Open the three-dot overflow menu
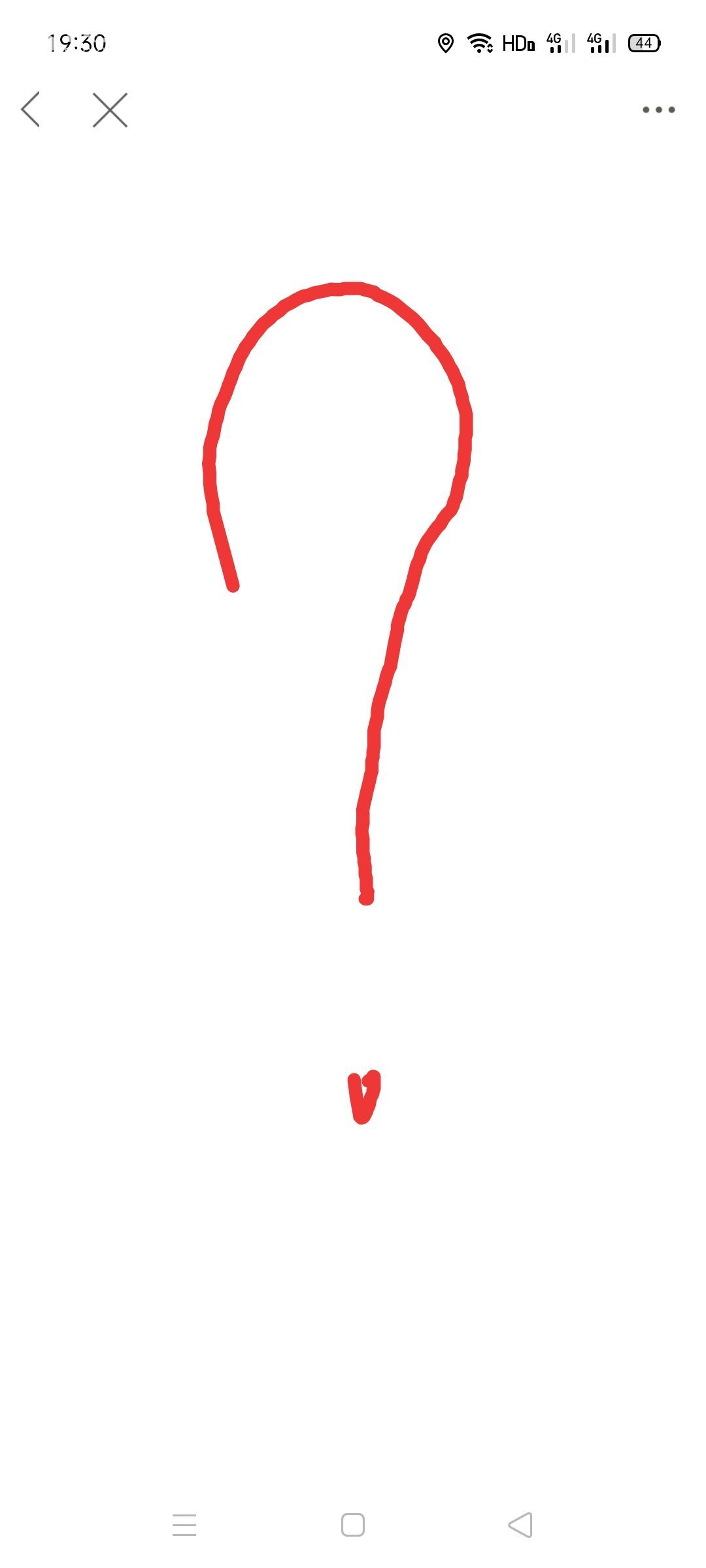This screenshot has width=706, height=1568. (x=658, y=110)
